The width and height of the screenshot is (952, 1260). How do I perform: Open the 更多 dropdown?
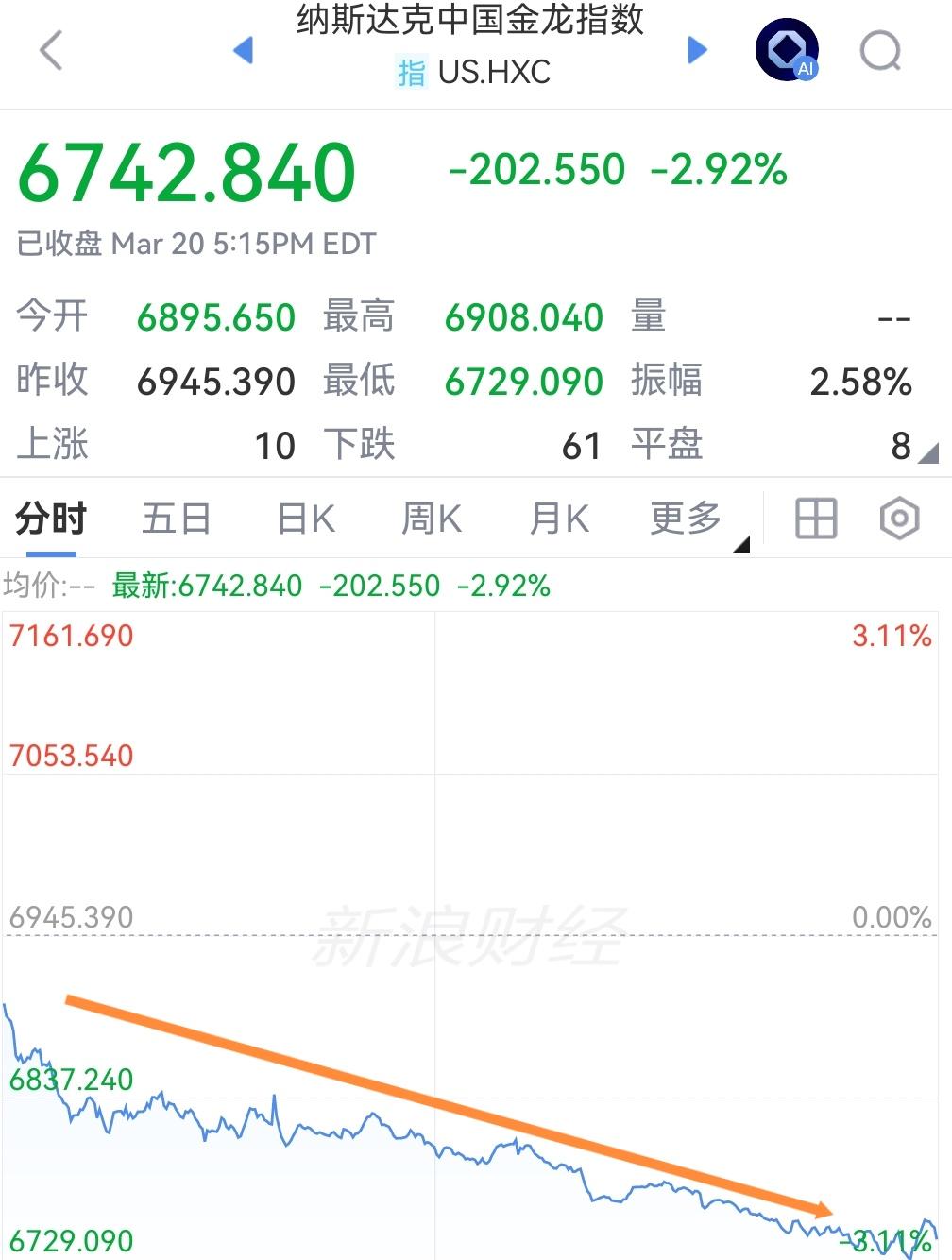tap(684, 519)
